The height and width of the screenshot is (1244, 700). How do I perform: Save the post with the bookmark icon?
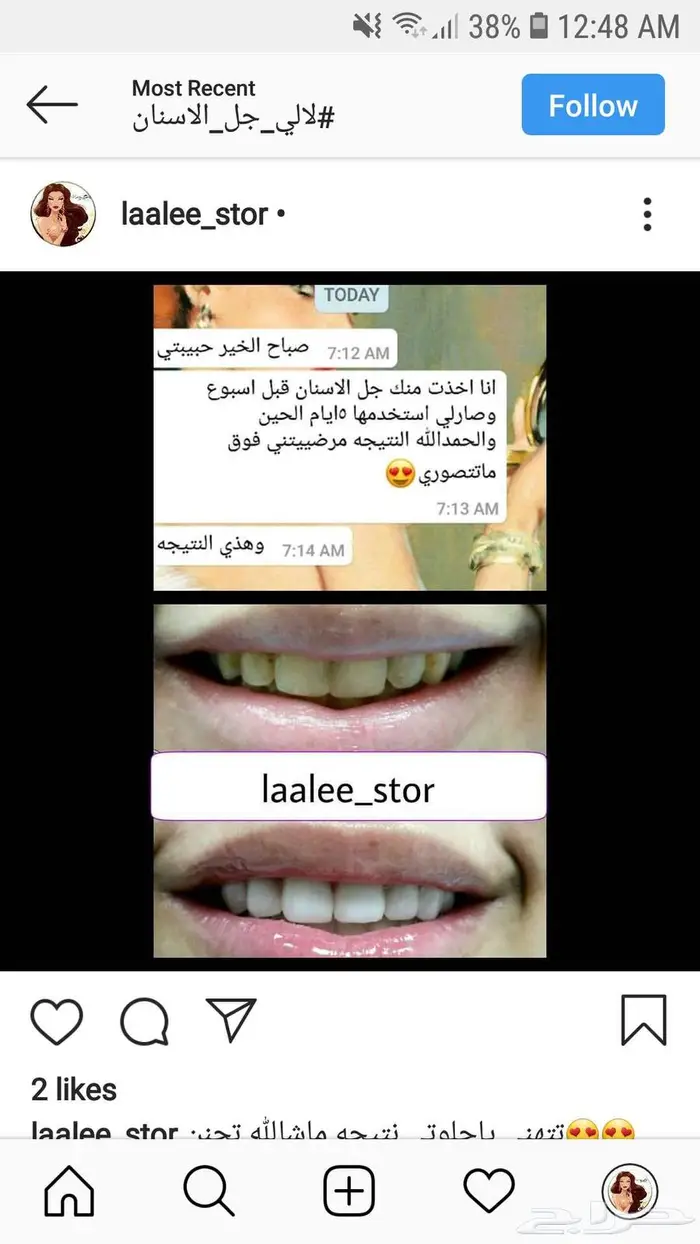coord(643,1020)
